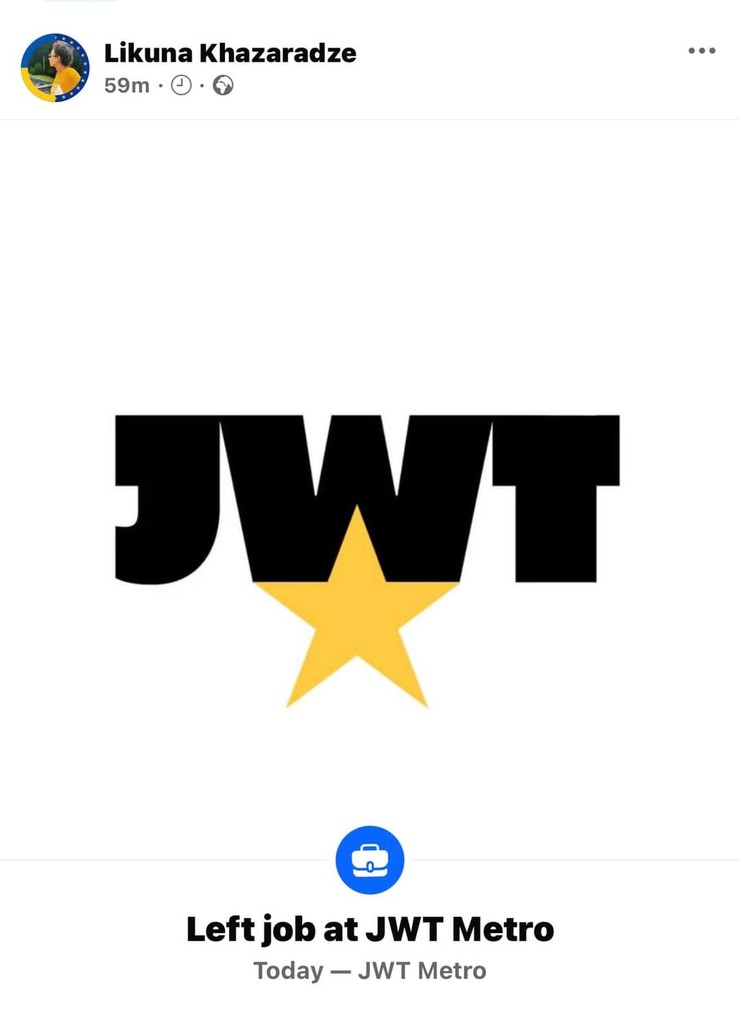740x1024 pixels.
Task: Open Likuna Khazaradze's profile picture
Action: [x=55, y=68]
